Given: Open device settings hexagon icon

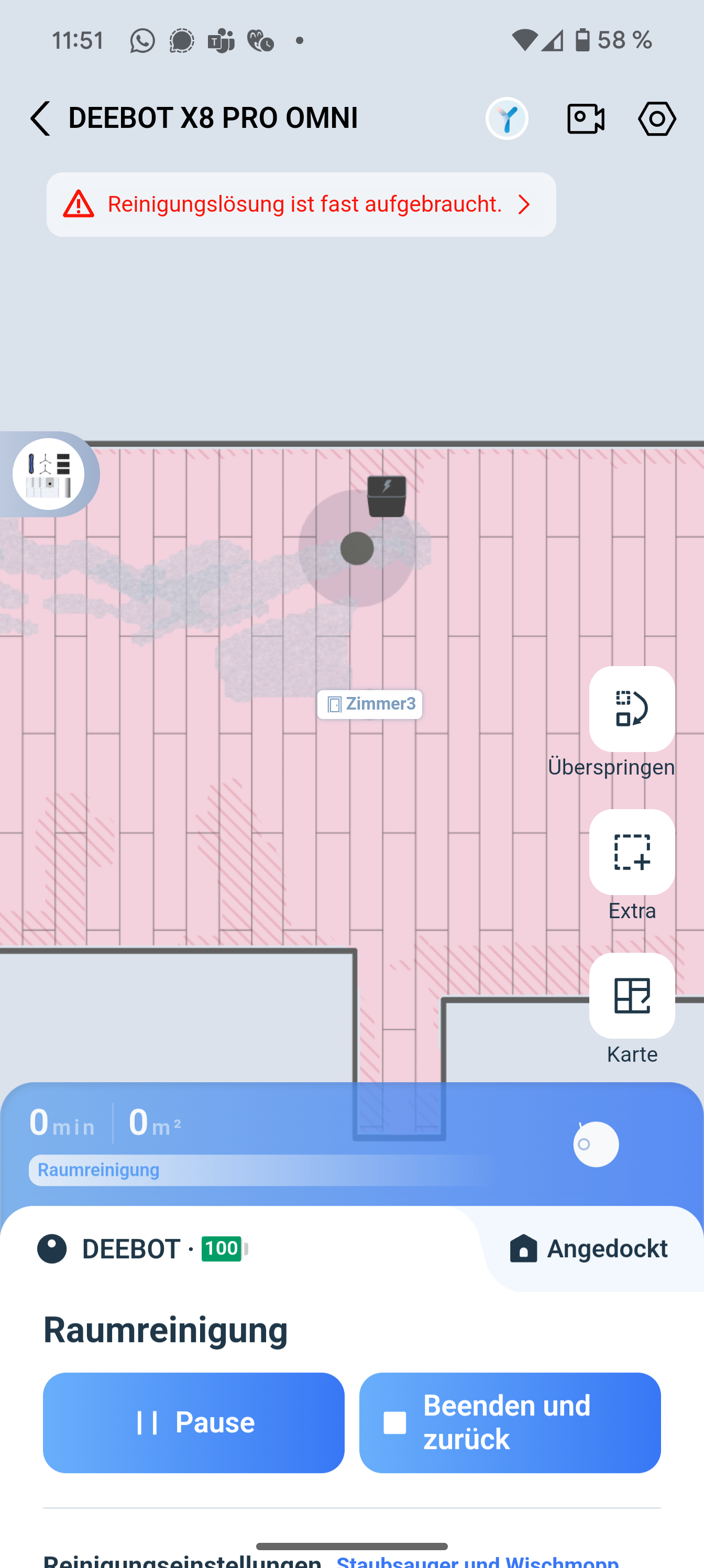Looking at the screenshot, I should pos(657,118).
